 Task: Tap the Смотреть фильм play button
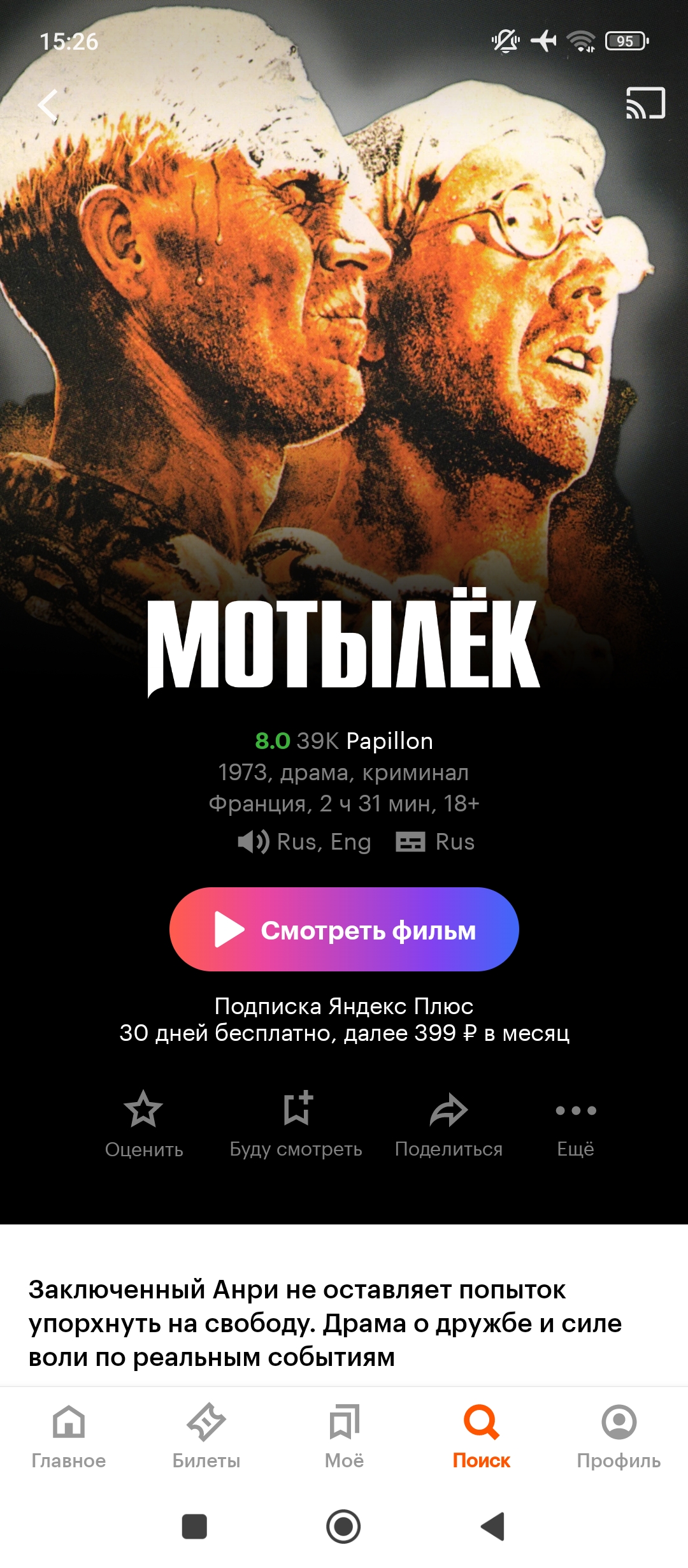[344, 929]
